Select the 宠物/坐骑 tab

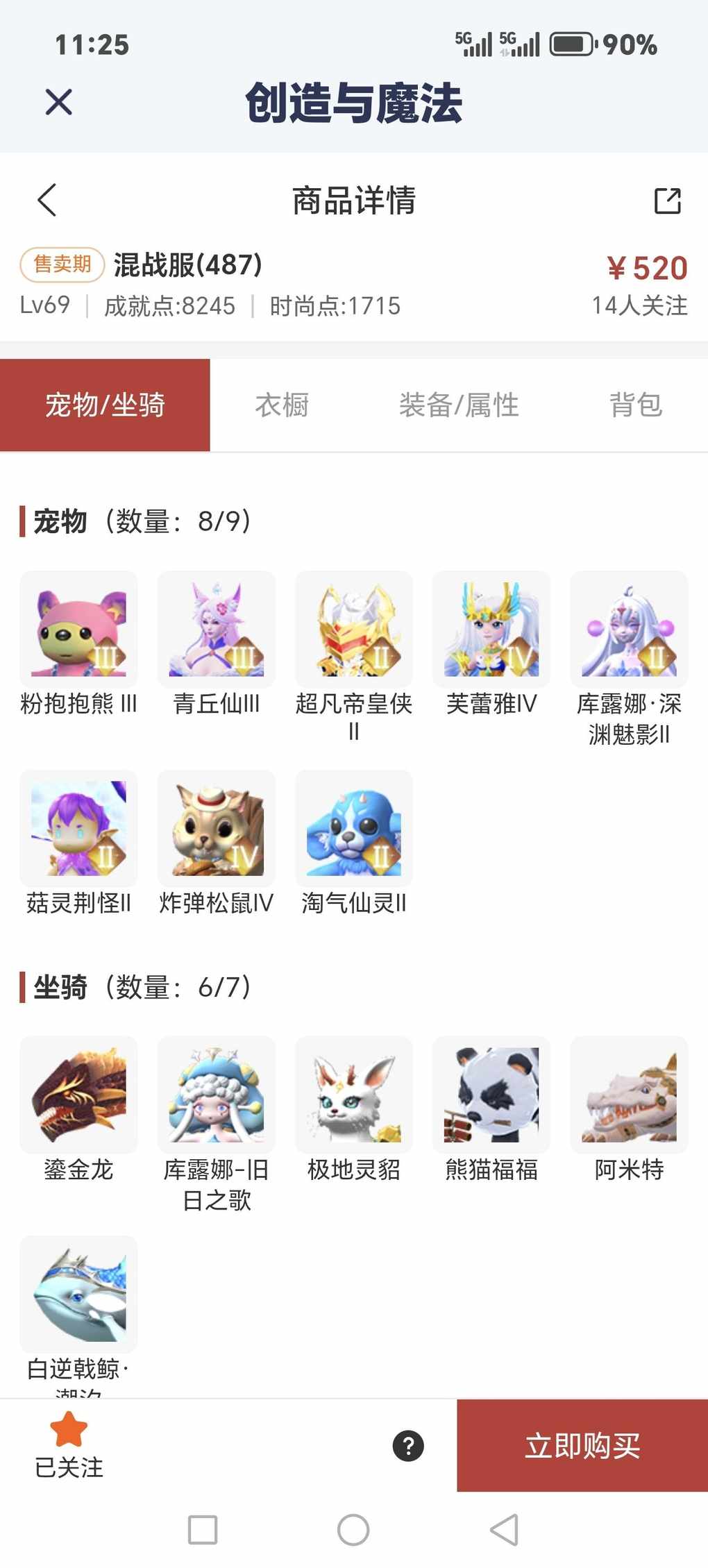tap(105, 405)
